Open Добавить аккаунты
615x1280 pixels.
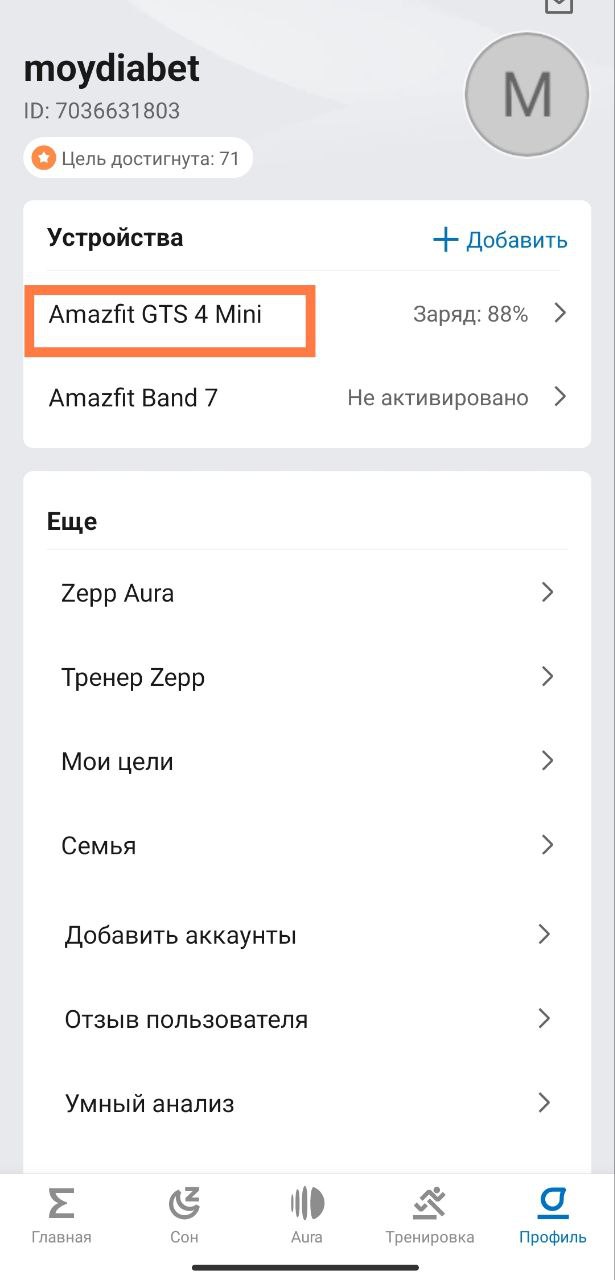[x=307, y=935]
